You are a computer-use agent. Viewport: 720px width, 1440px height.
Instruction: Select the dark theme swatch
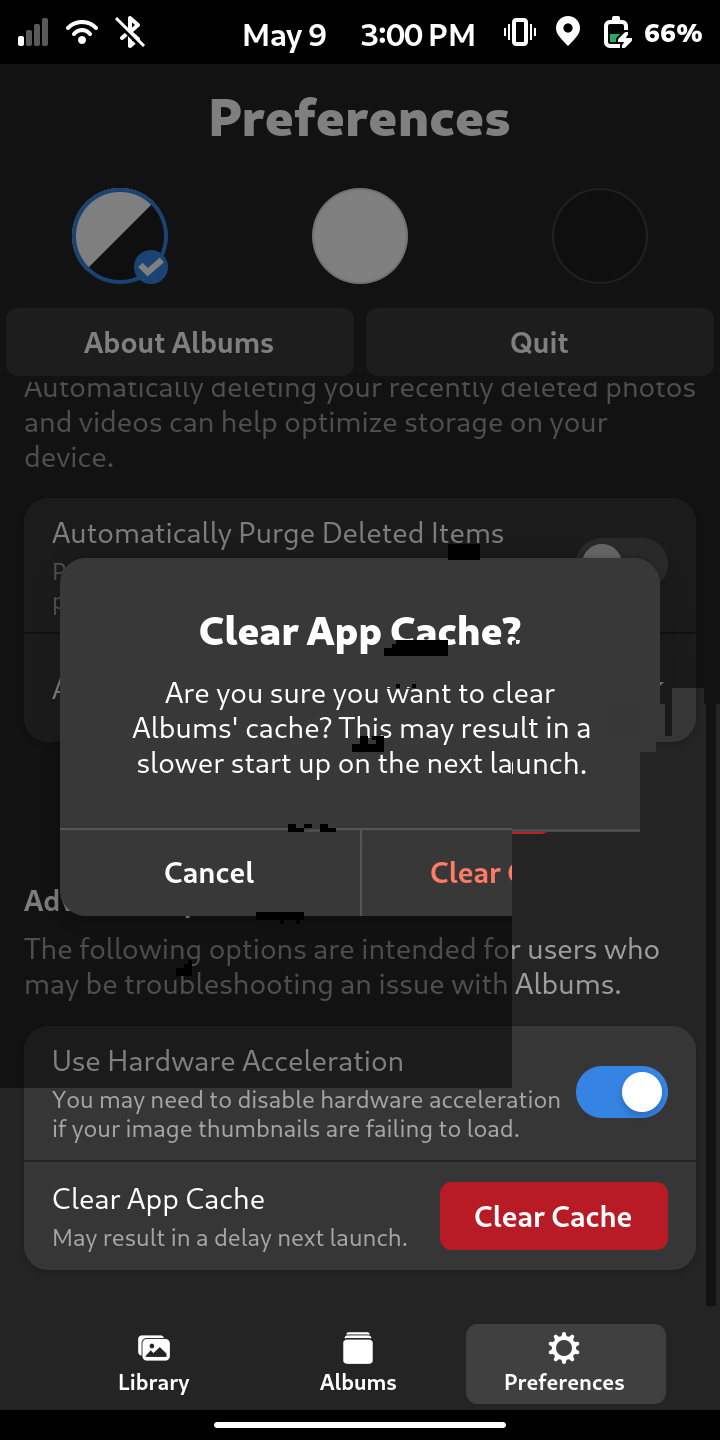pos(600,236)
